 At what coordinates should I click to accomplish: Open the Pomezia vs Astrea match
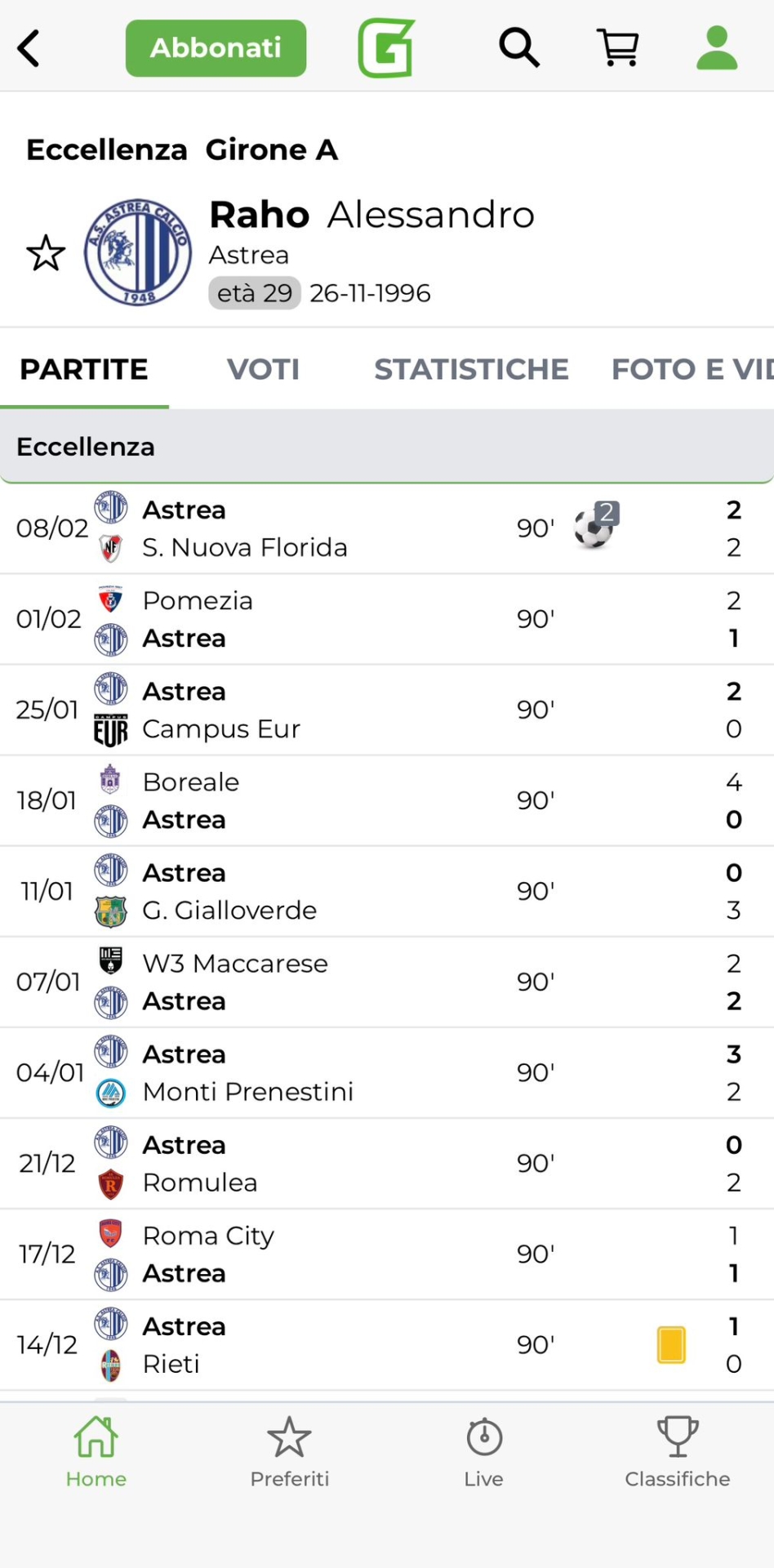click(327, 619)
